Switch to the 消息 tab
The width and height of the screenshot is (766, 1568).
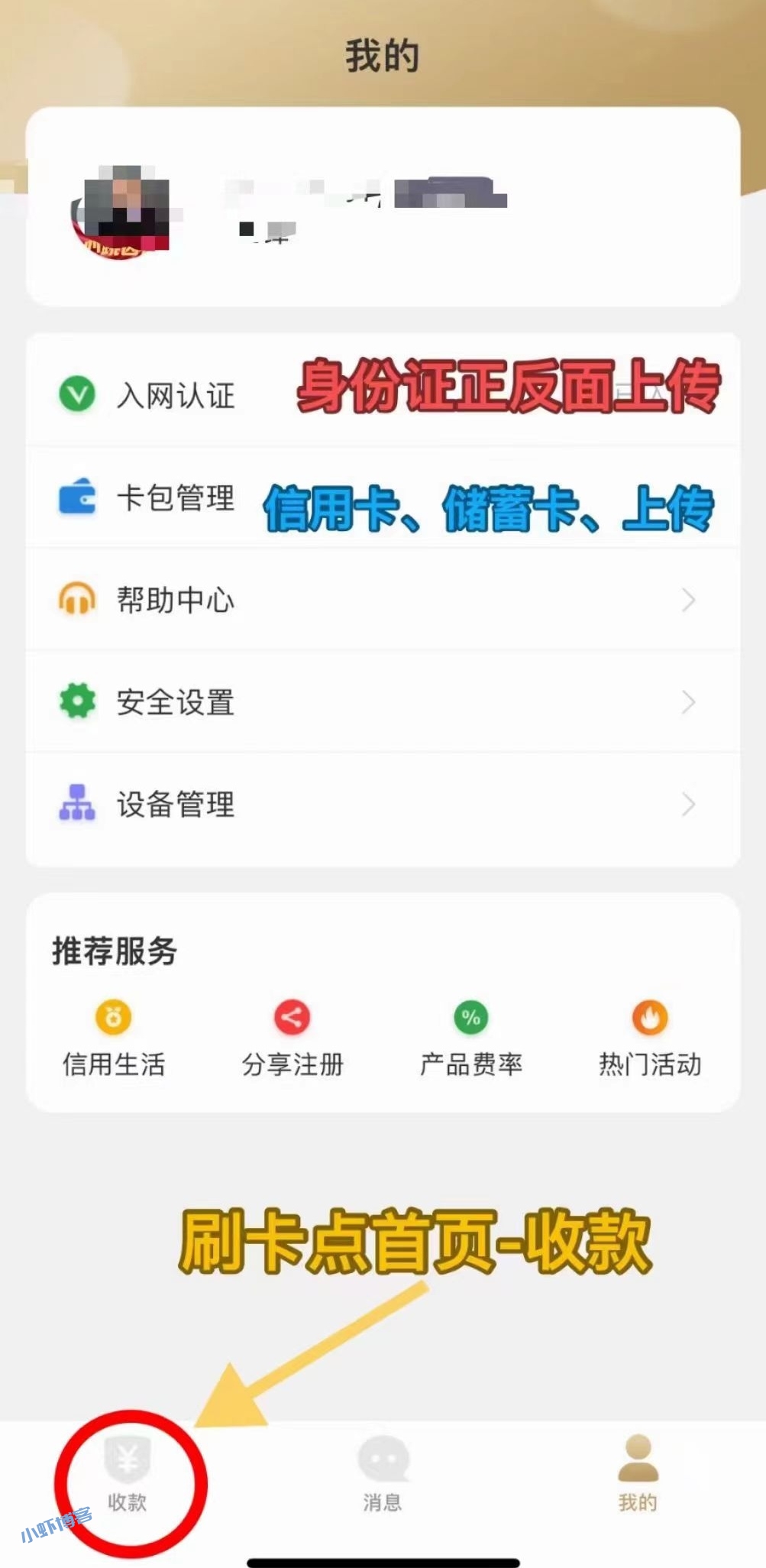[x=383, y=1479]
